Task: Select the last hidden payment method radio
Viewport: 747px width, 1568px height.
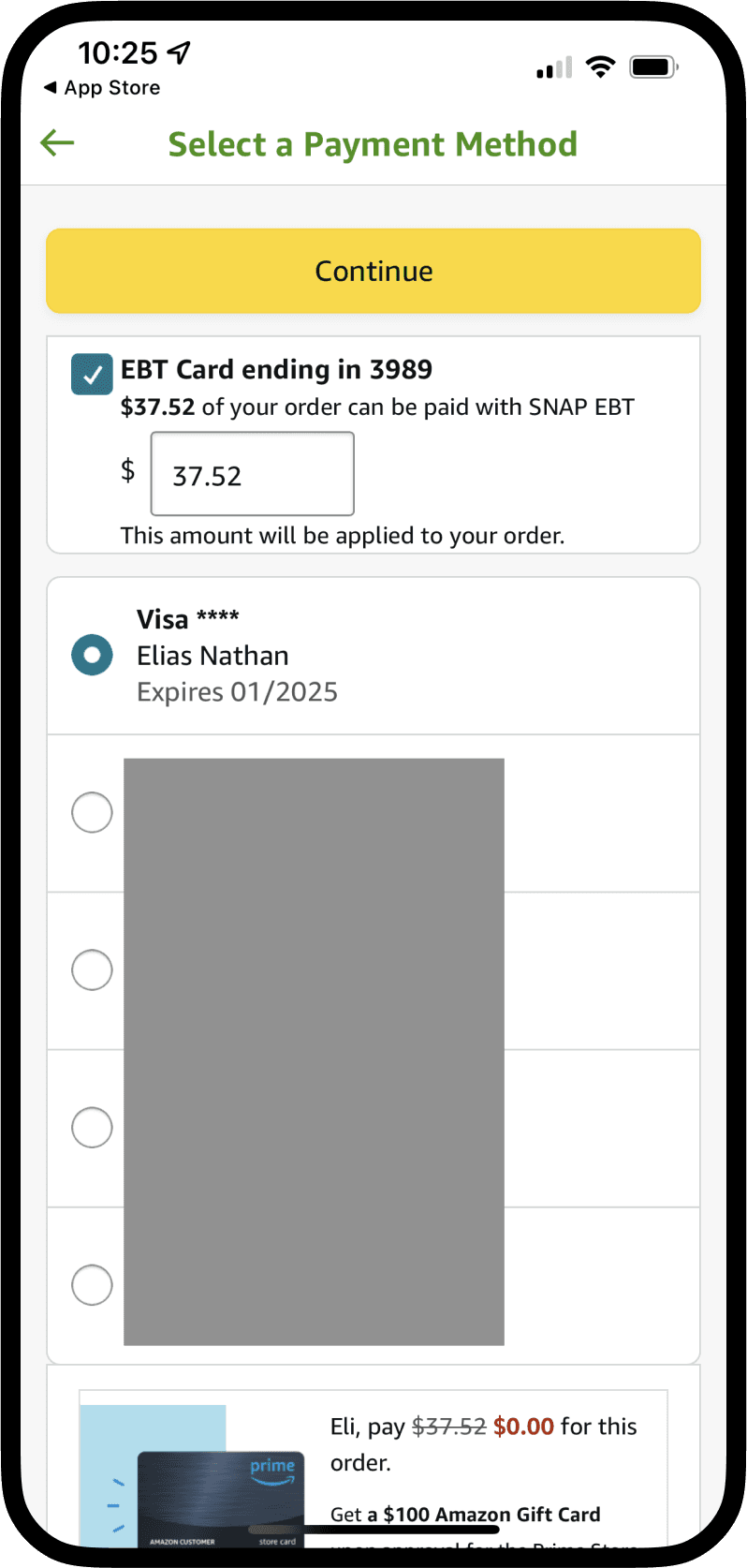Action: pos(91,1284)
